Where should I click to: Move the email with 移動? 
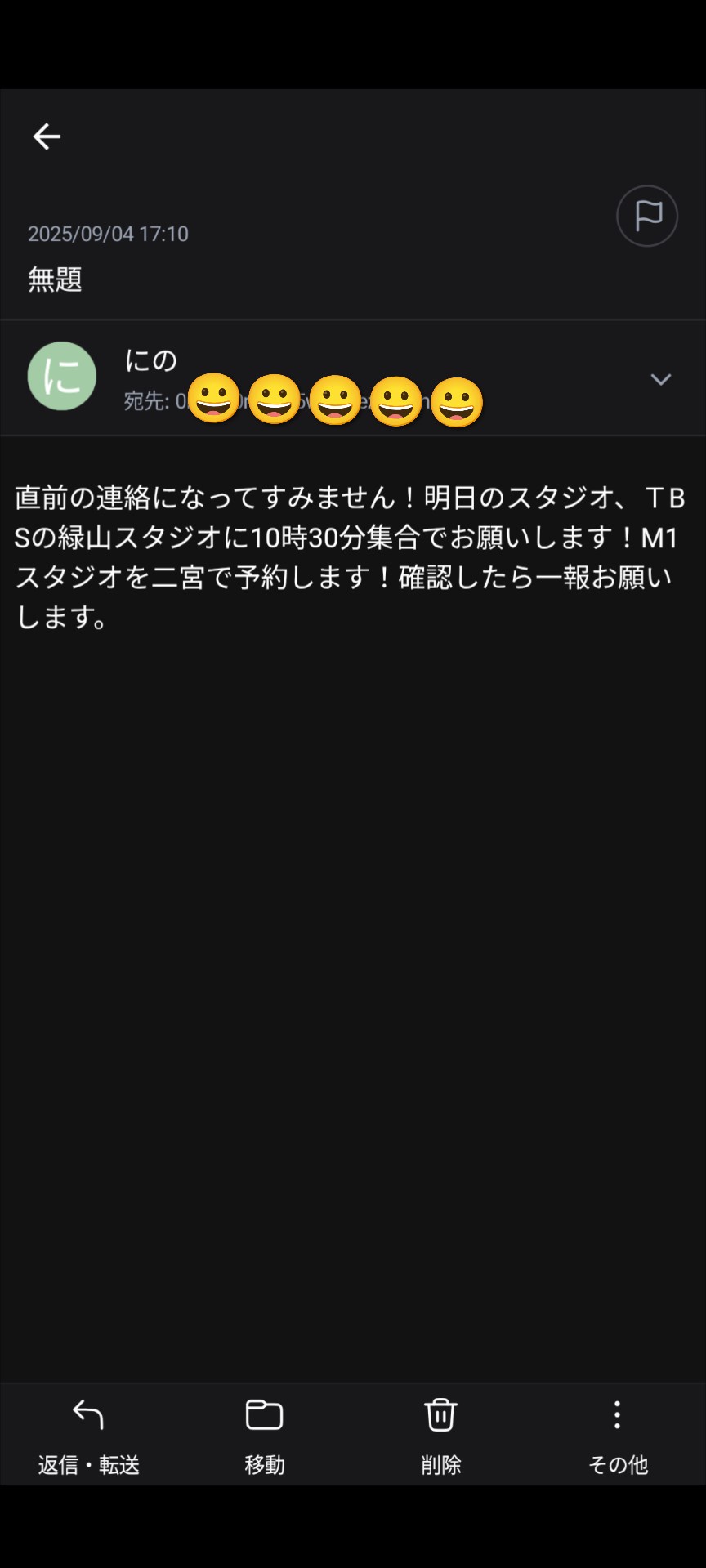coord(265,1436)
